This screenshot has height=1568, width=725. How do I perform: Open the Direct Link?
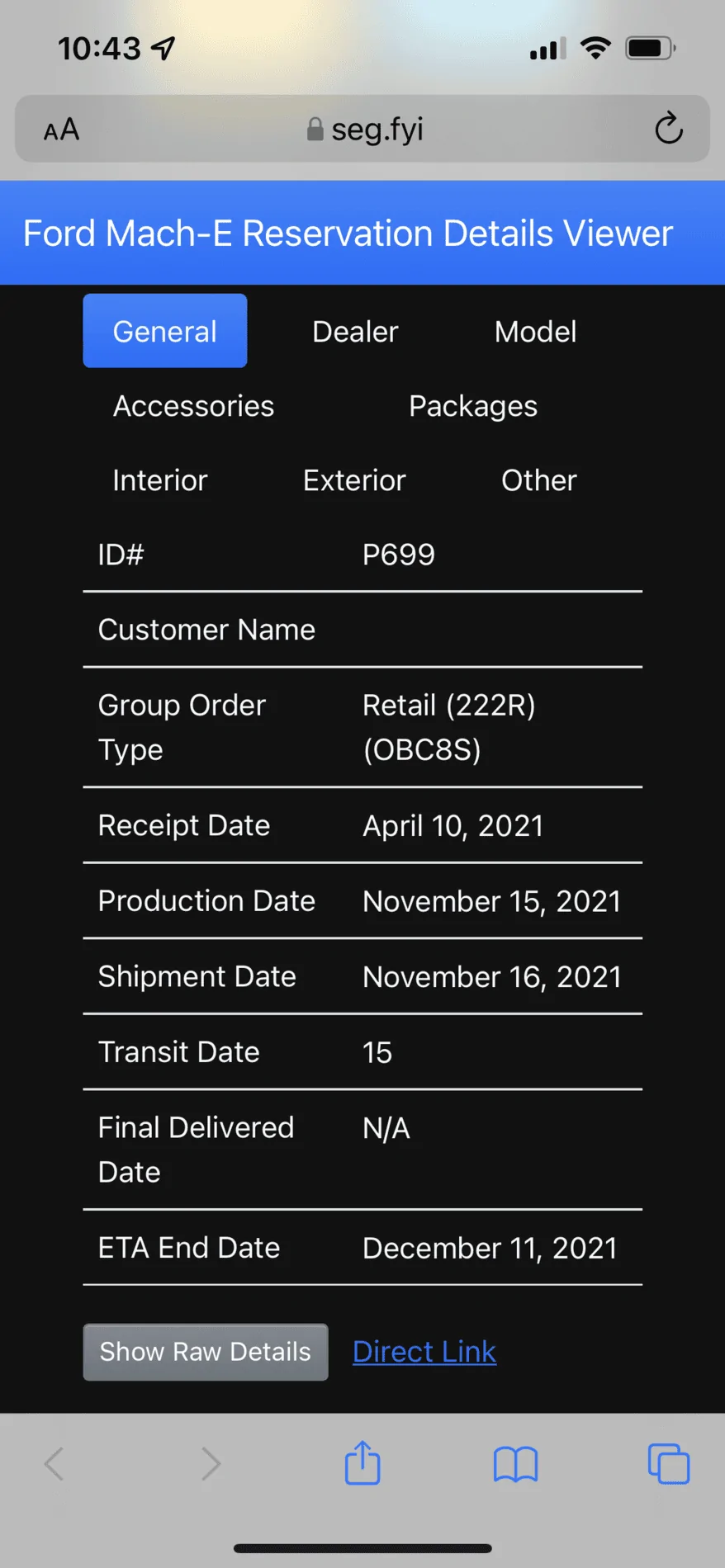click(x=424, y=1352)
